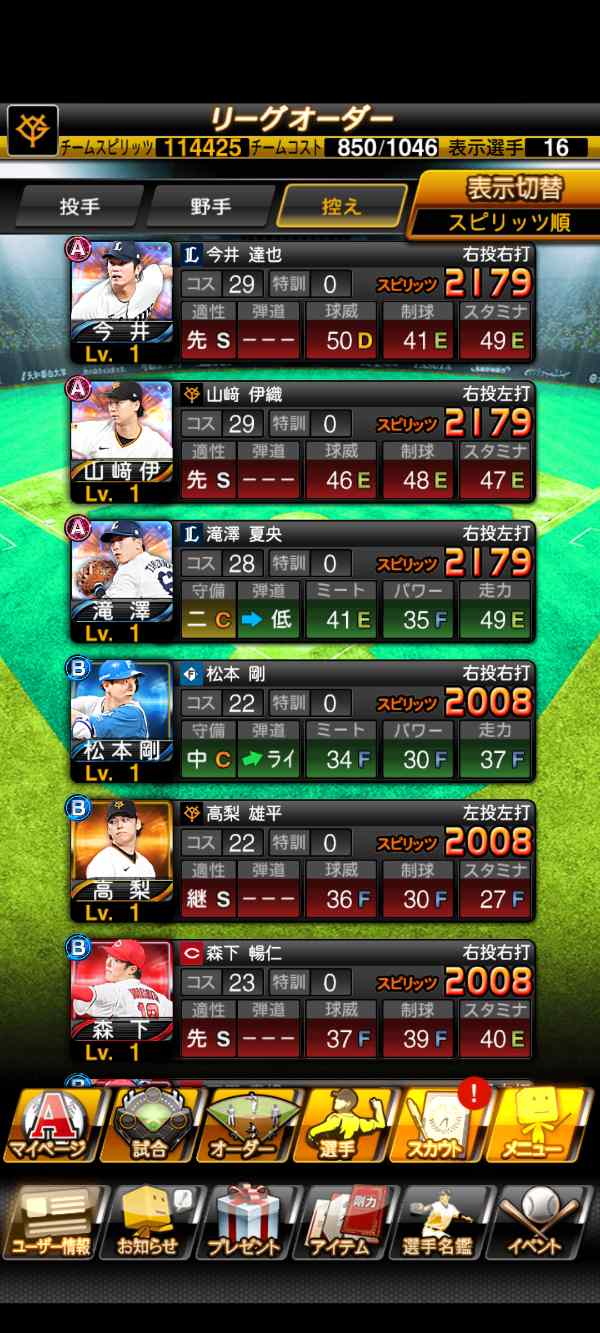Screen dimensions: 600x1333
Task: Tap the 表示切替 スピリッツ順 button
Action: 507,205
